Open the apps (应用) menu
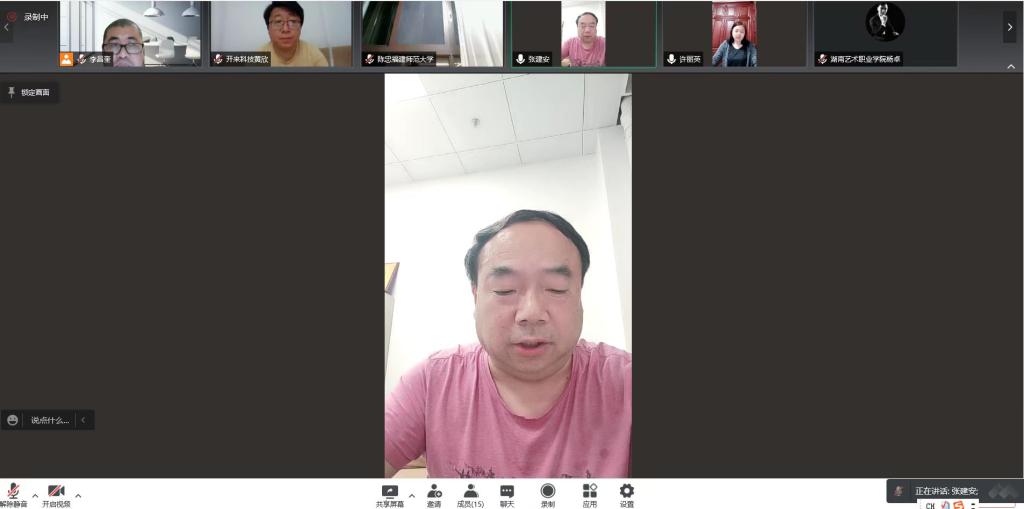The image size is (1024, 509). point(590,494)
